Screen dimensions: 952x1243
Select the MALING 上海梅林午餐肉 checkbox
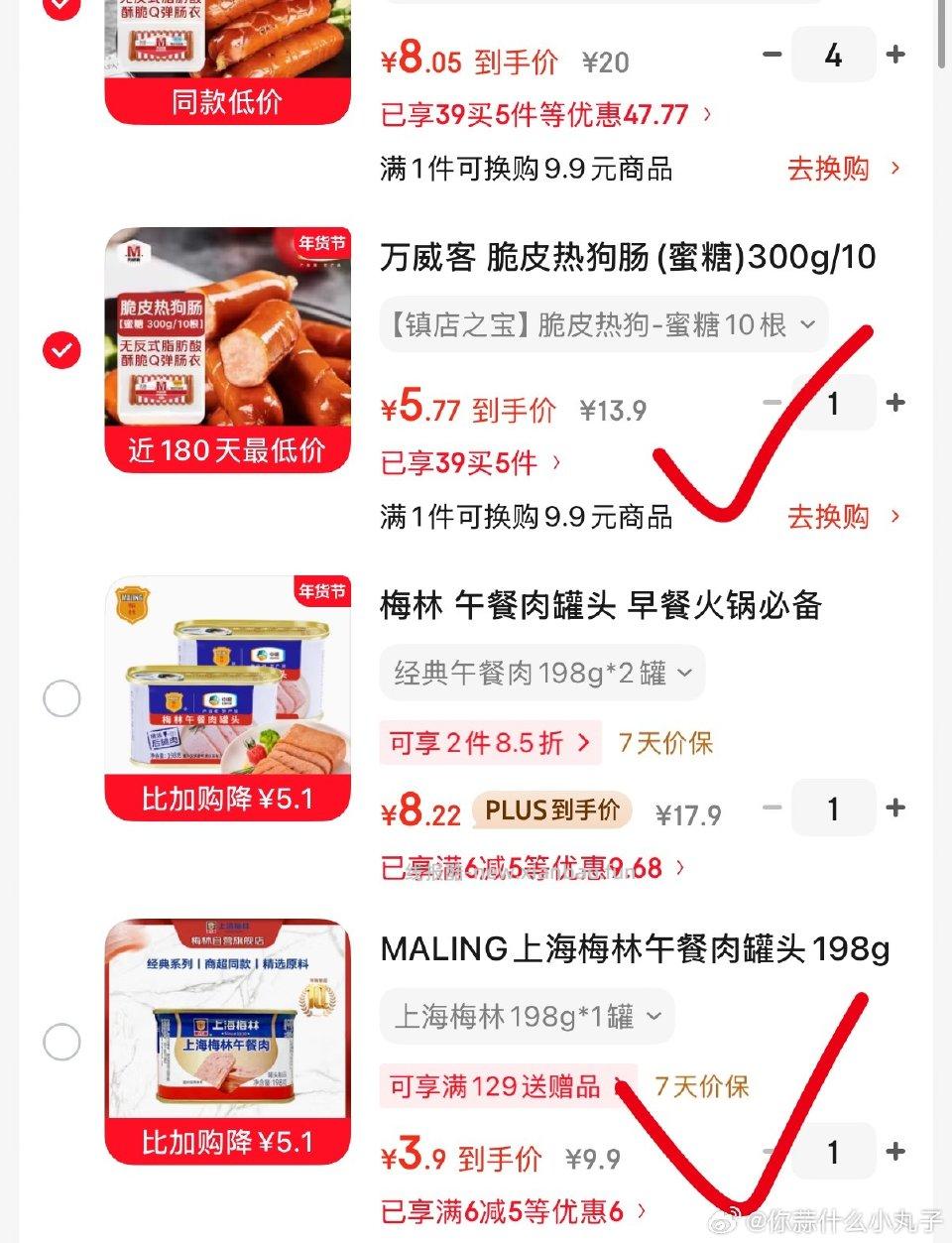pos(61,1043)
